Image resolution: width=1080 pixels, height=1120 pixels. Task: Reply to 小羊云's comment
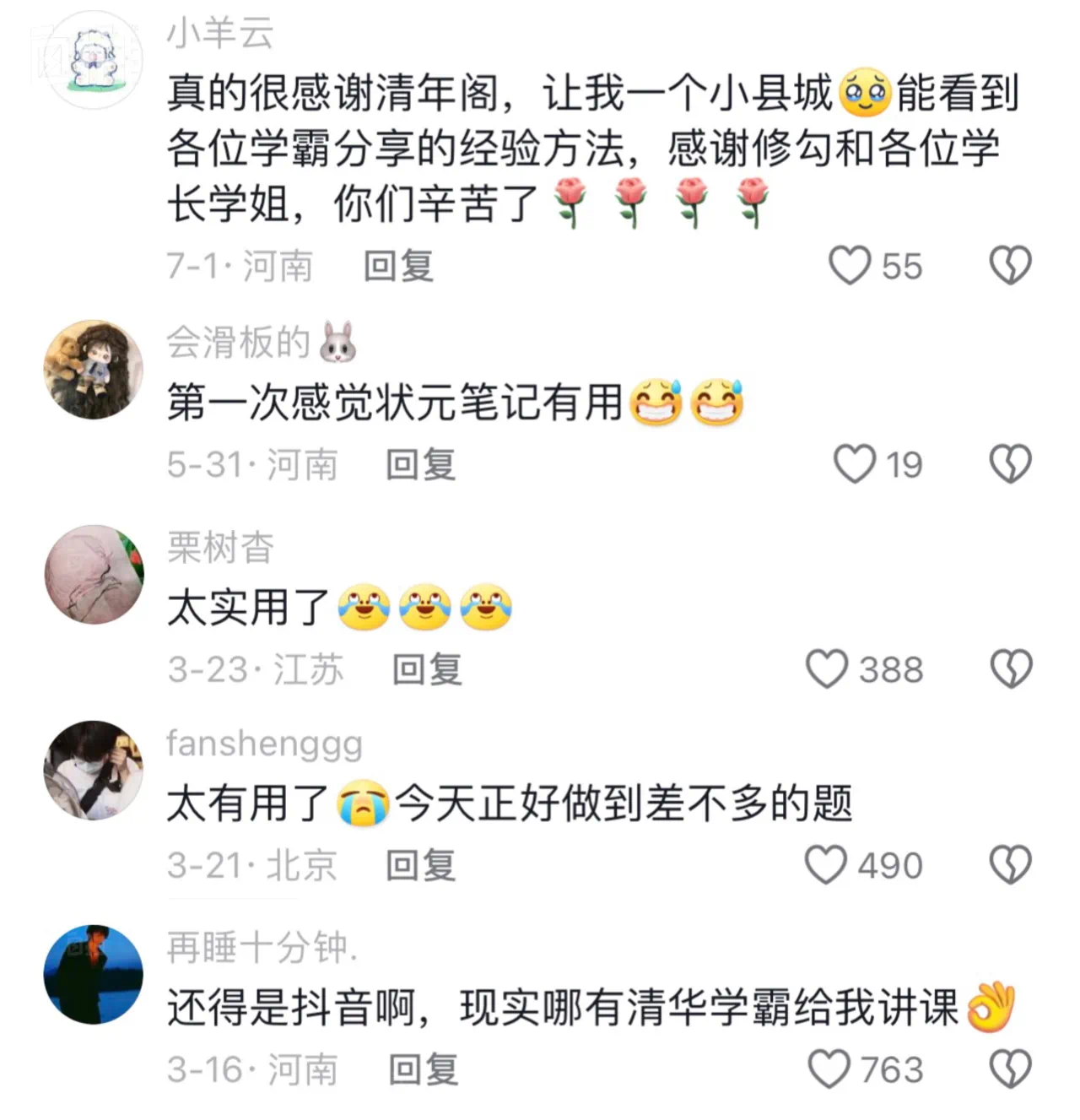(398, 267)
